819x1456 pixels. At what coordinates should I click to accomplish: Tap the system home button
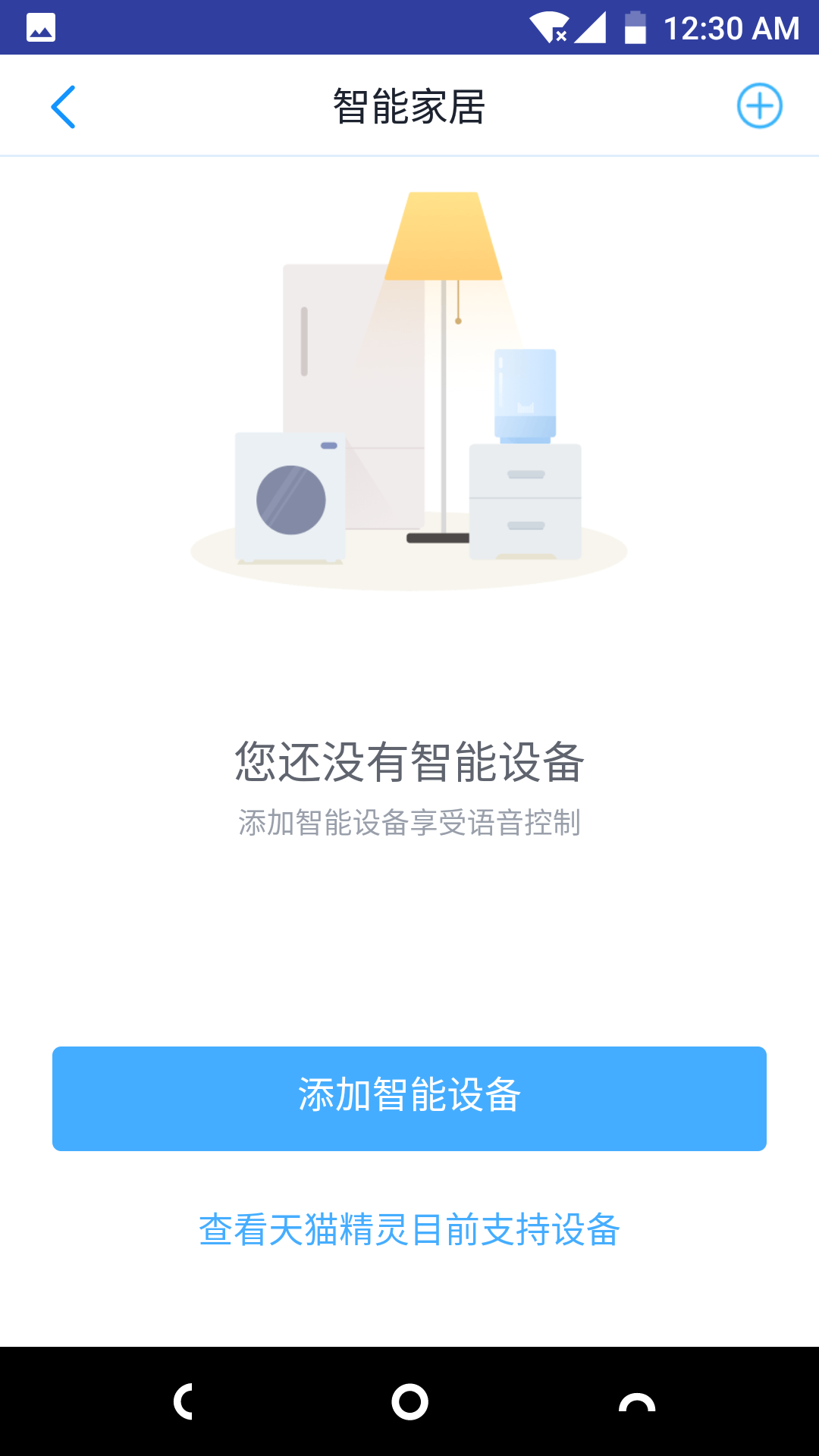(409, 1401)
